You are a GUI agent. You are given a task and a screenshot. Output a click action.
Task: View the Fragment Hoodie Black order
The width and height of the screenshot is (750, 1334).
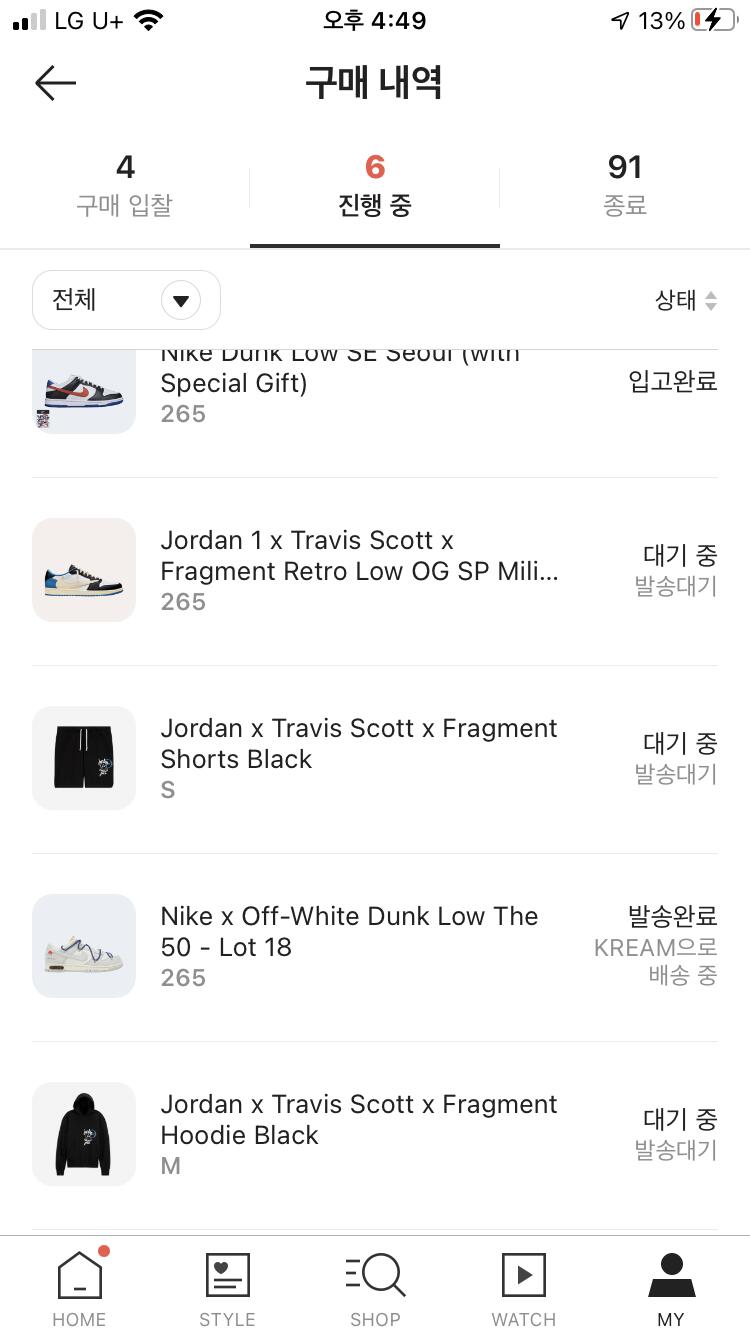pyautogui.click(x=358, y=1134)
